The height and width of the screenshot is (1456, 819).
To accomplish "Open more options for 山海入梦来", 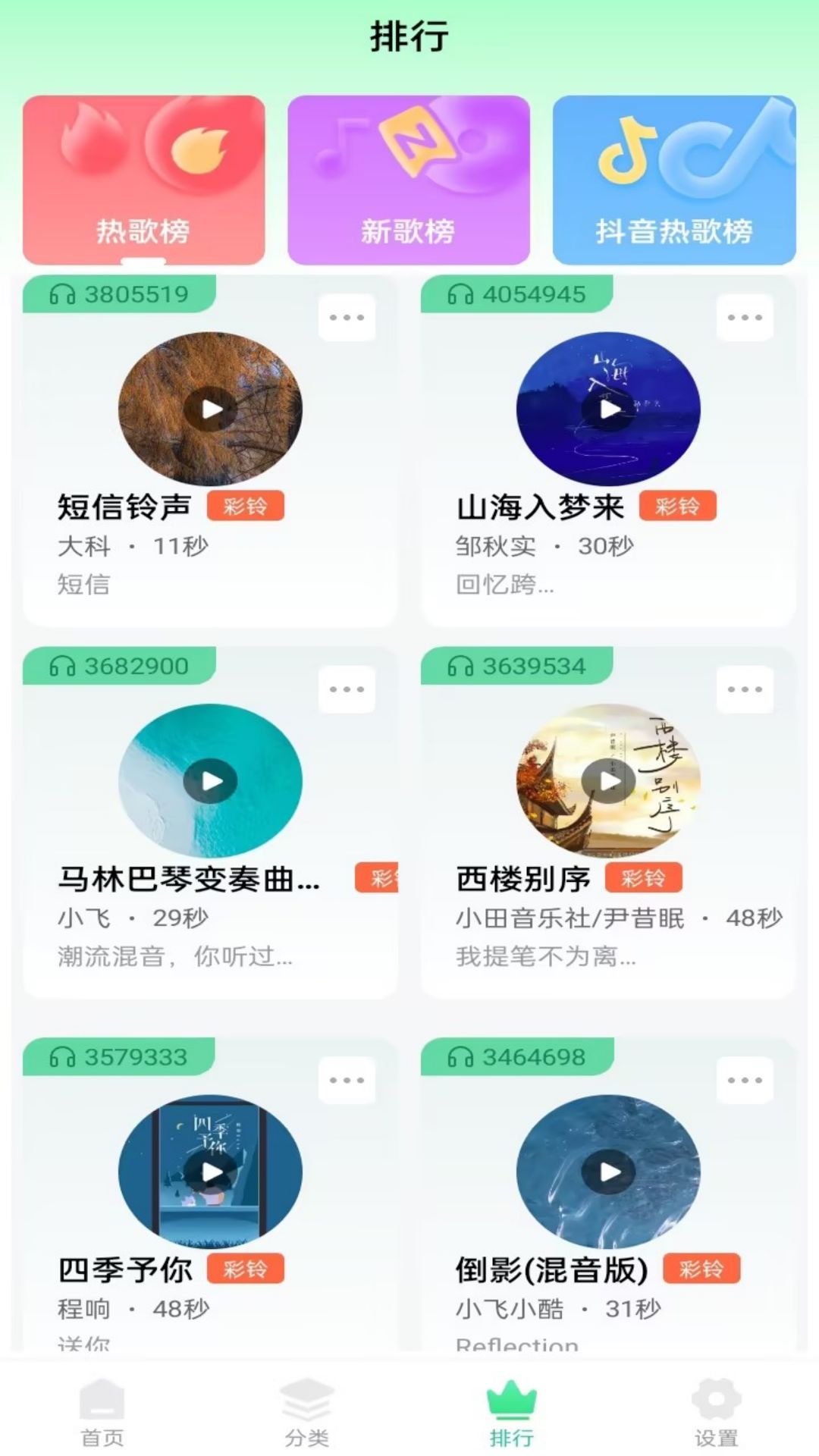I will 745,318.
